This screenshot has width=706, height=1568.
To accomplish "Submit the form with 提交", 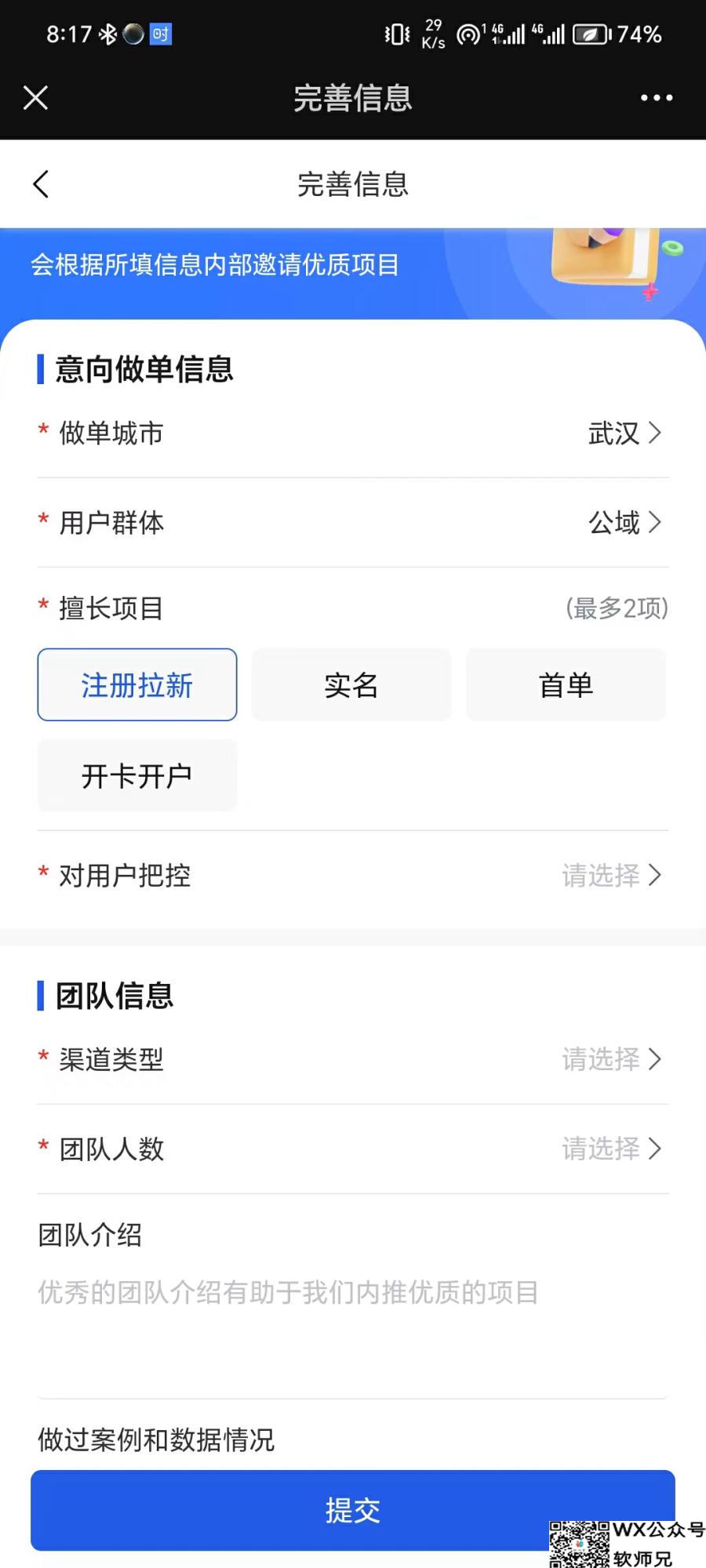I will 353,1510.
